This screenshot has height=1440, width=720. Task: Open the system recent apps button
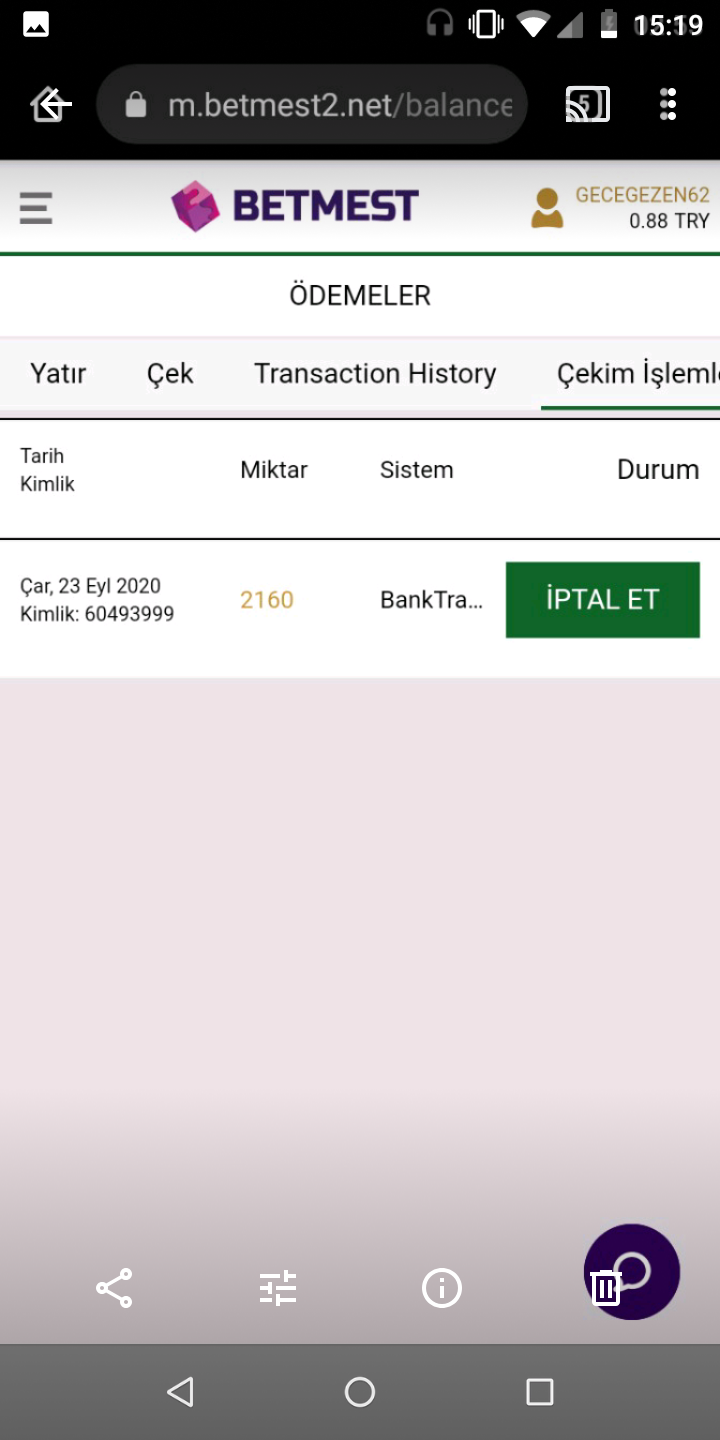(540, 1392)
